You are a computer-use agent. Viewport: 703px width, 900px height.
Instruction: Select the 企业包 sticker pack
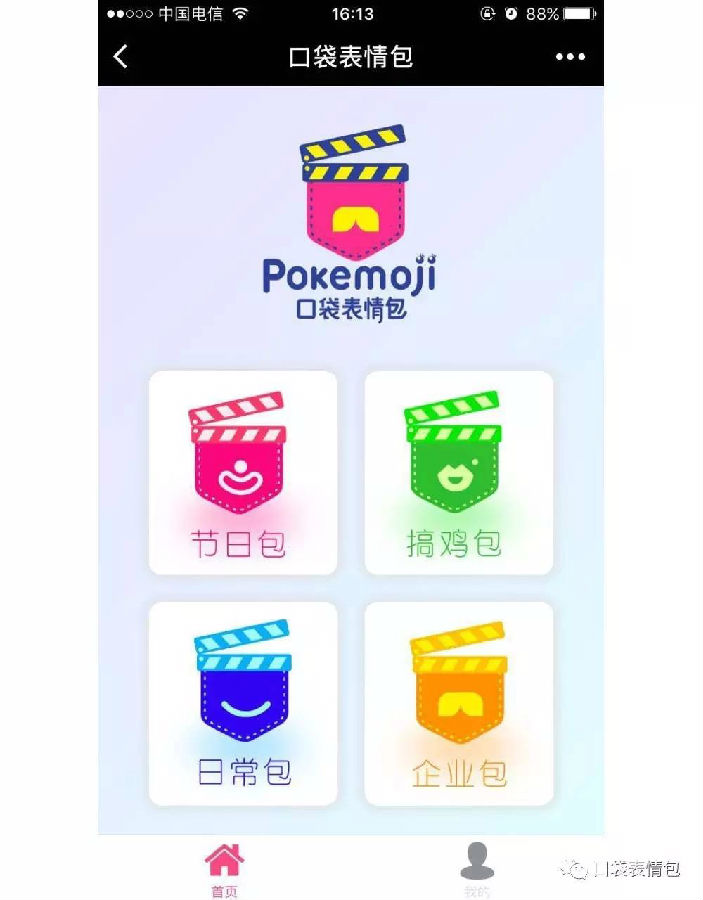coord(458,703)
